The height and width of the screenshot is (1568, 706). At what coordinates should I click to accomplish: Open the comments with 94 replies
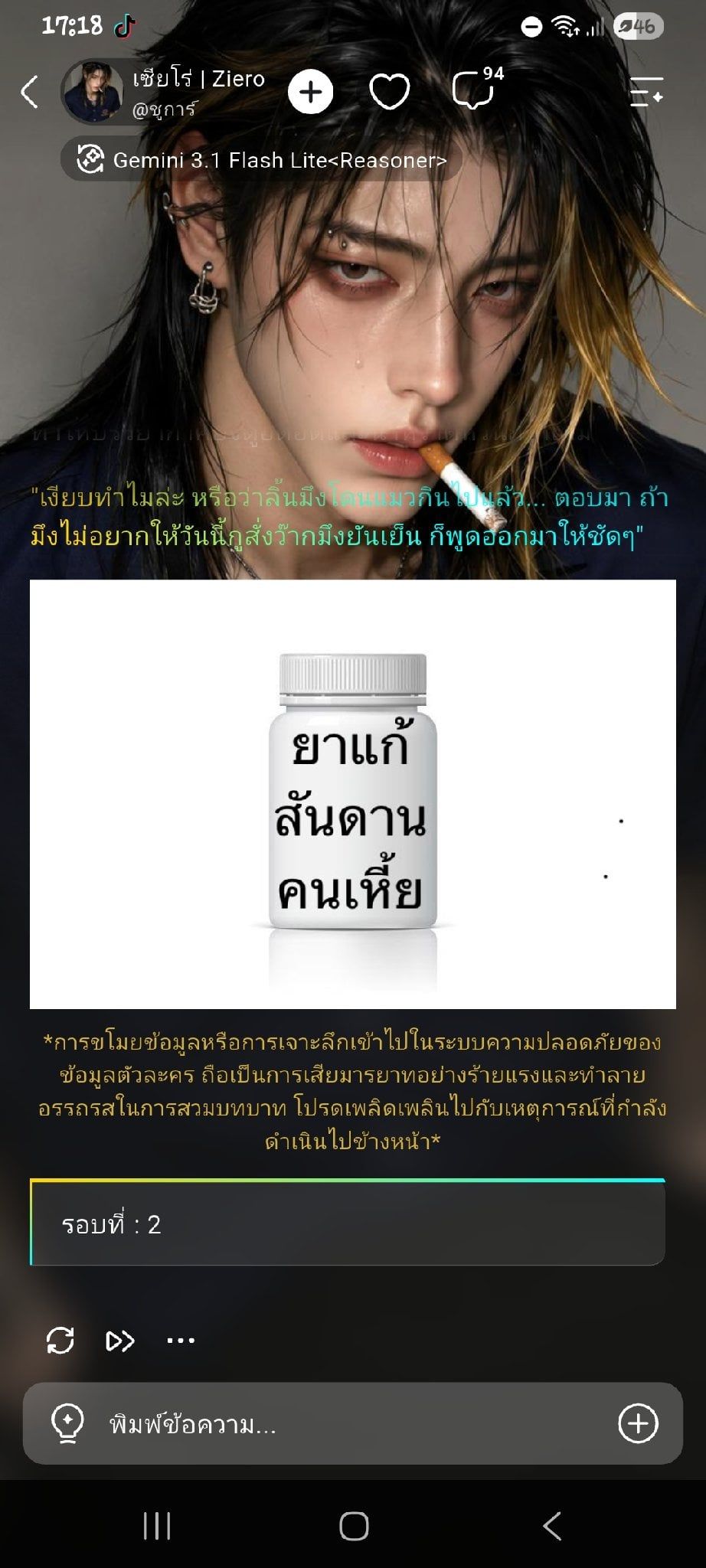coord(476,89)
